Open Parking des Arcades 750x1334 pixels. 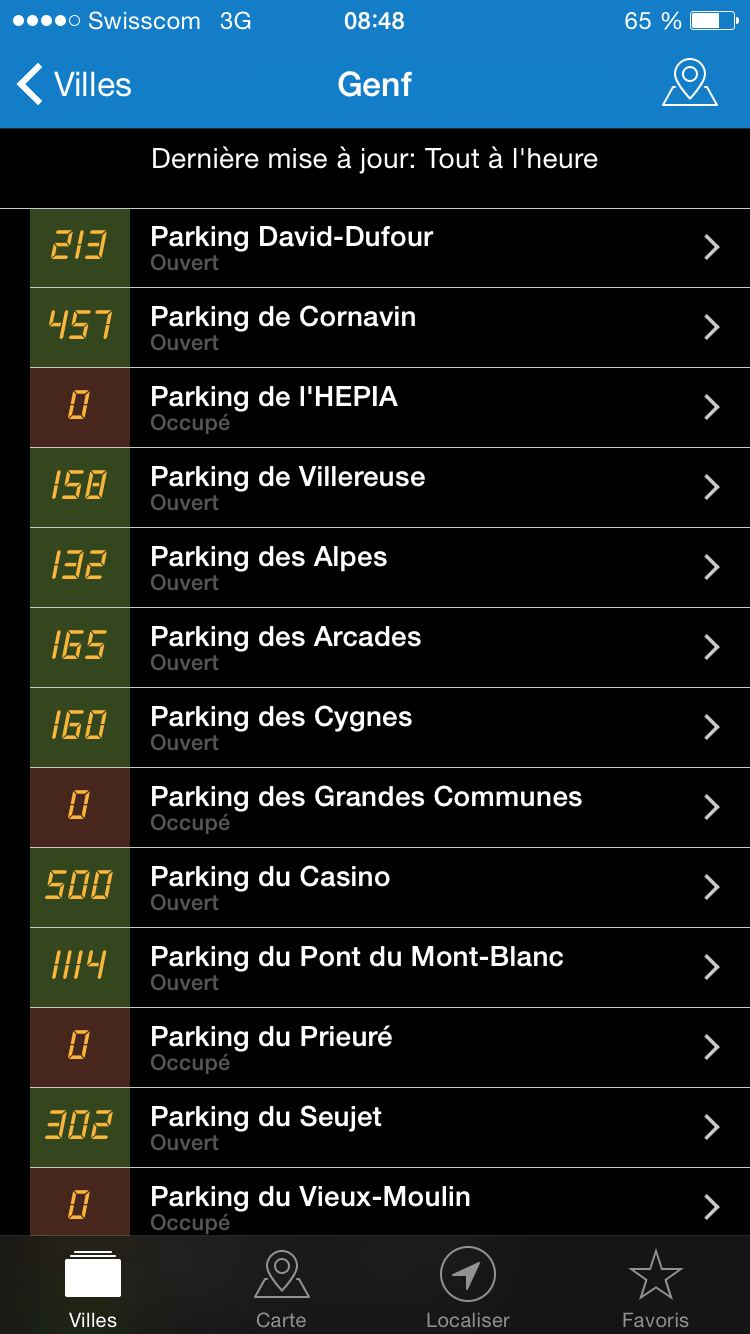pos(390,648)
